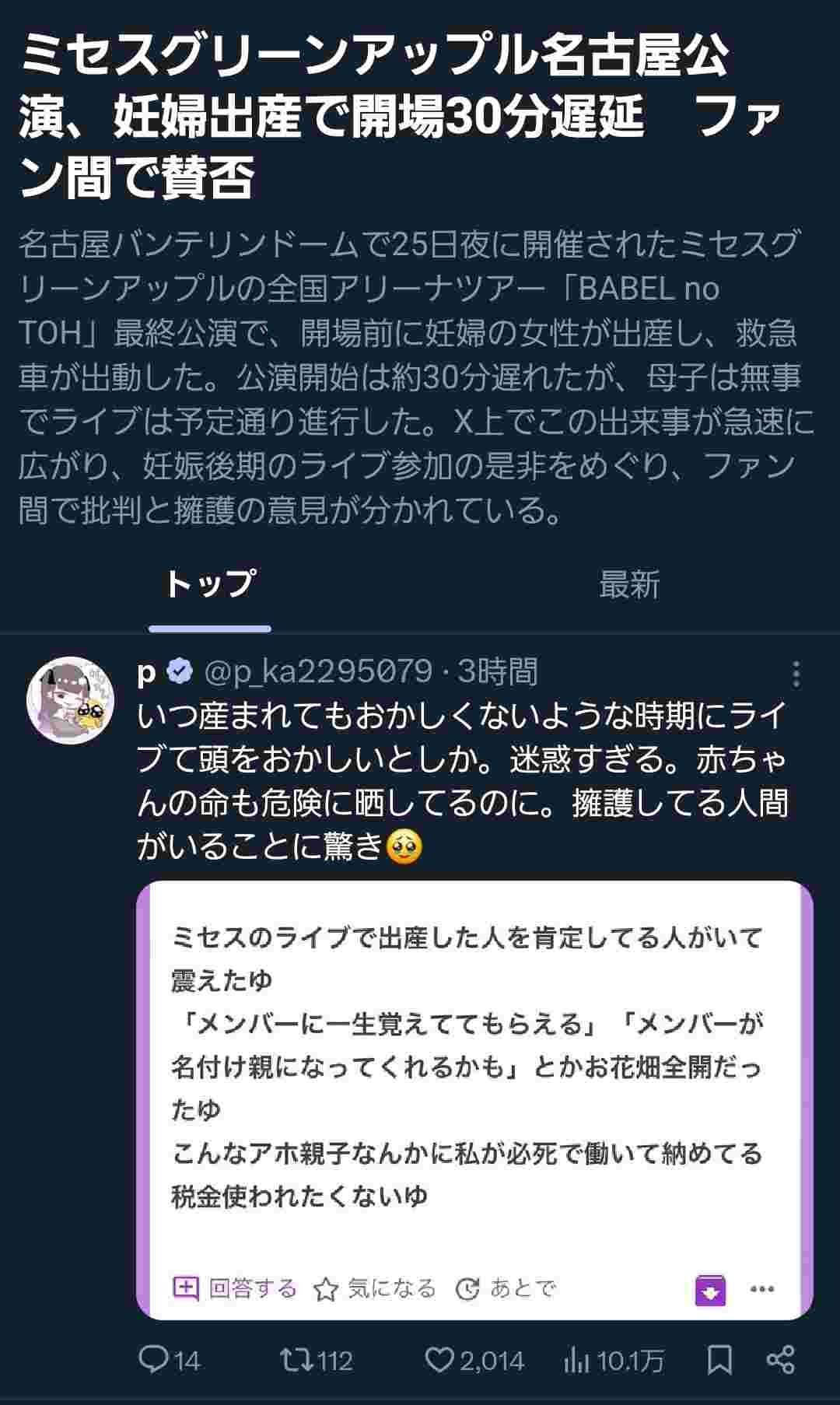Viewport: 840px width, 1405px height.
Task: Open overflow menu on p's post
Action: pyautogui.click(x=795, y=674)
